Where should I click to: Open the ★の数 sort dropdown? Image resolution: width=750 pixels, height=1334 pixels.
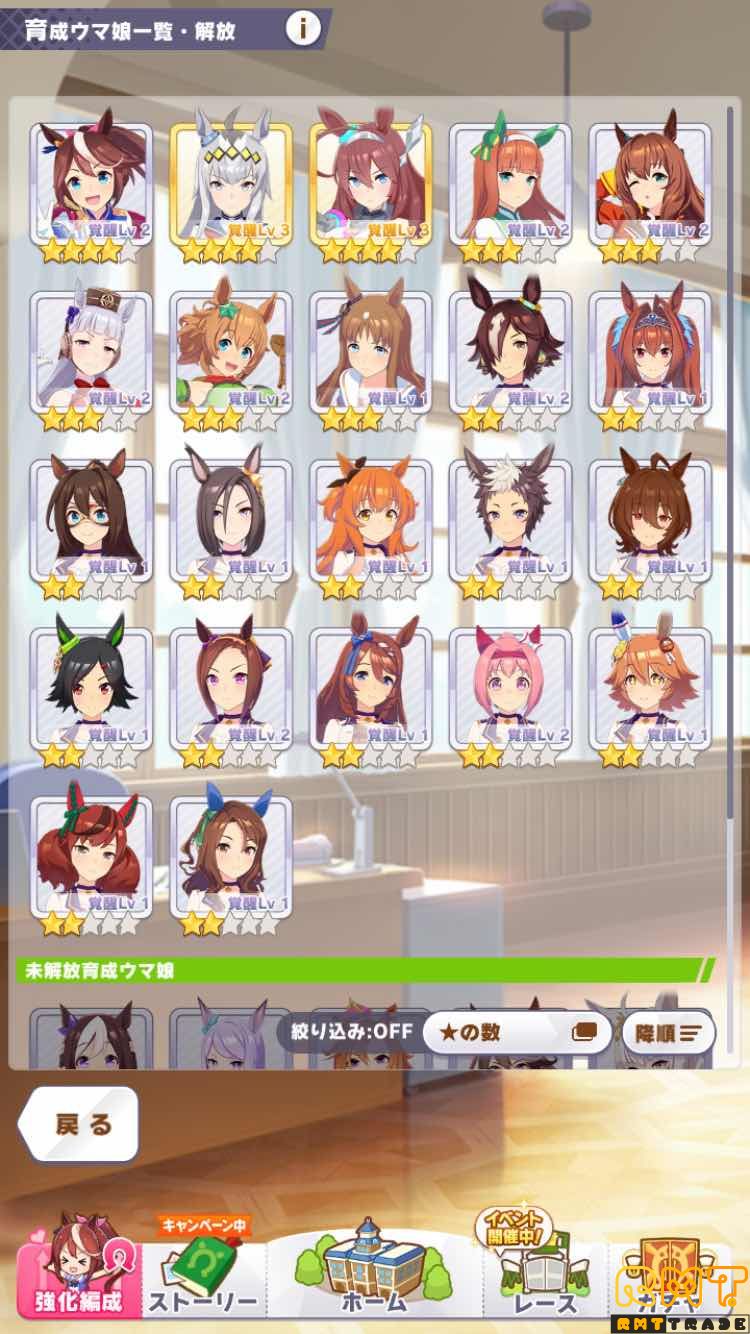point(516,1031)
